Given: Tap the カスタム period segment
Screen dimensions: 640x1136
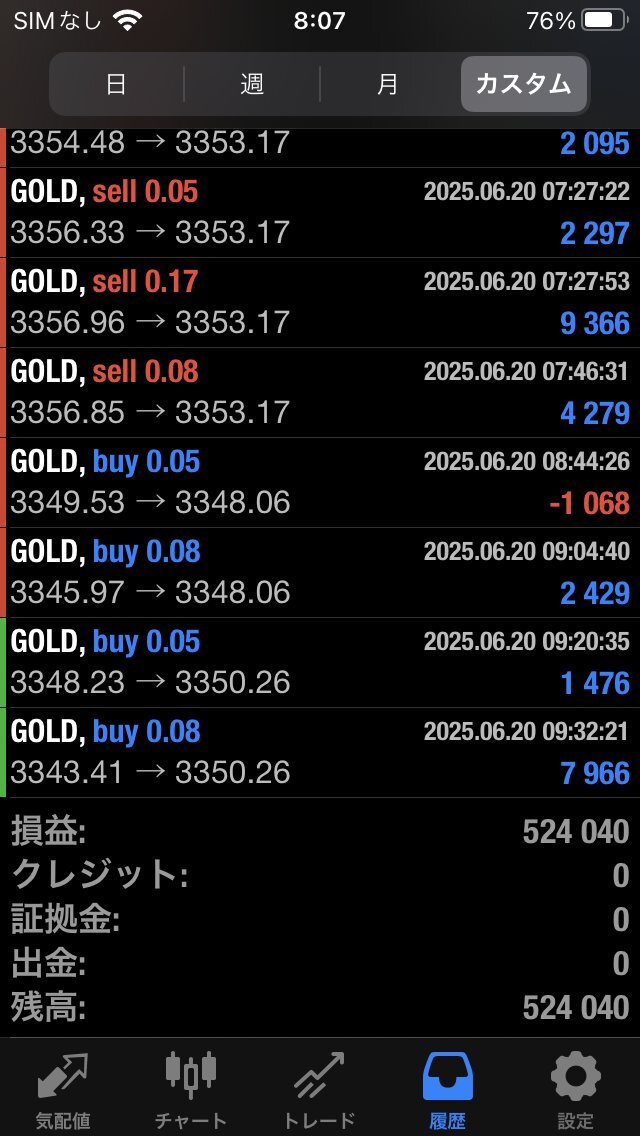Looking at the screenshot, I should 523,85.
